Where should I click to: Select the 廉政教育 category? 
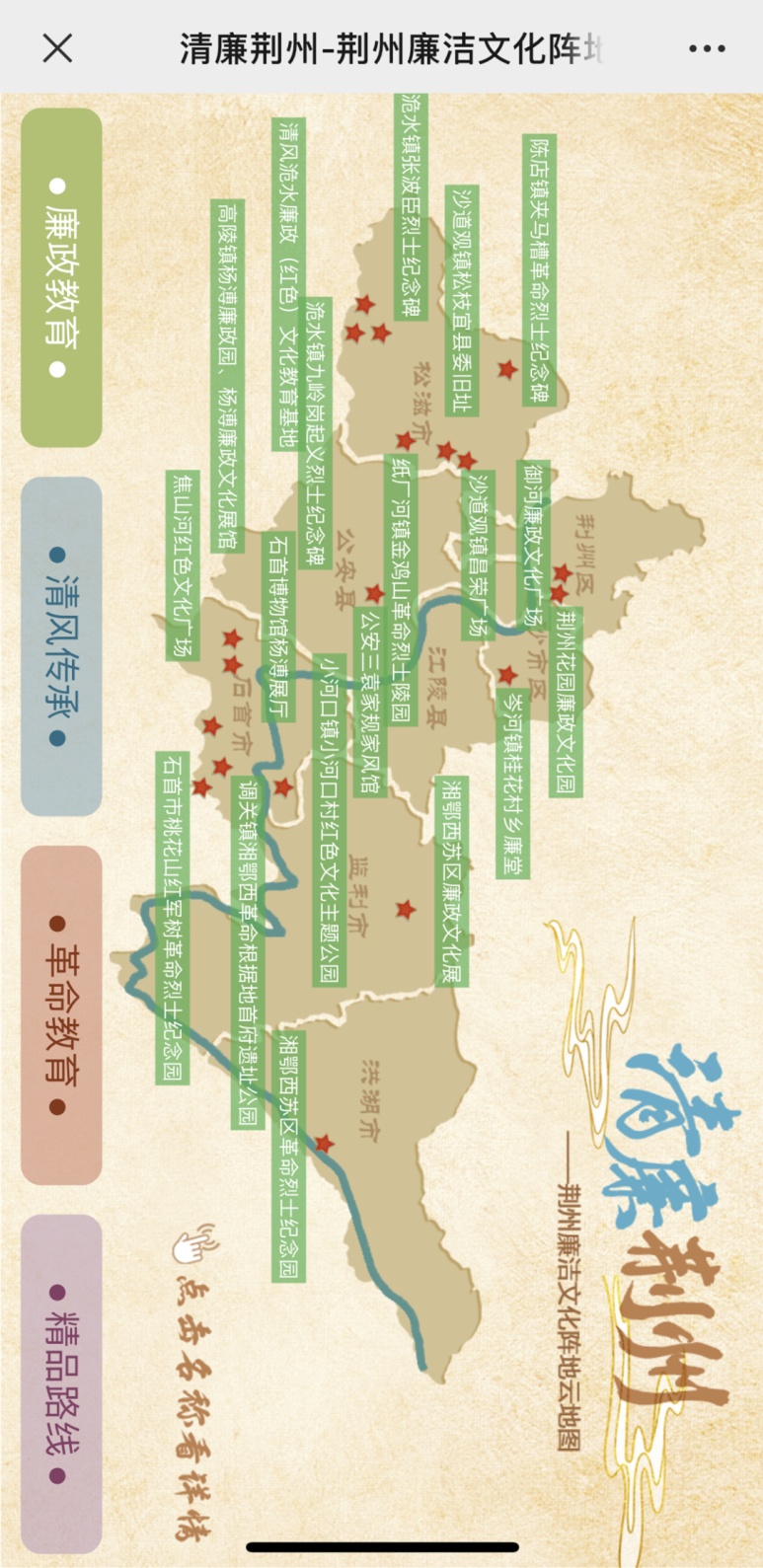click(x=61, y=277)
